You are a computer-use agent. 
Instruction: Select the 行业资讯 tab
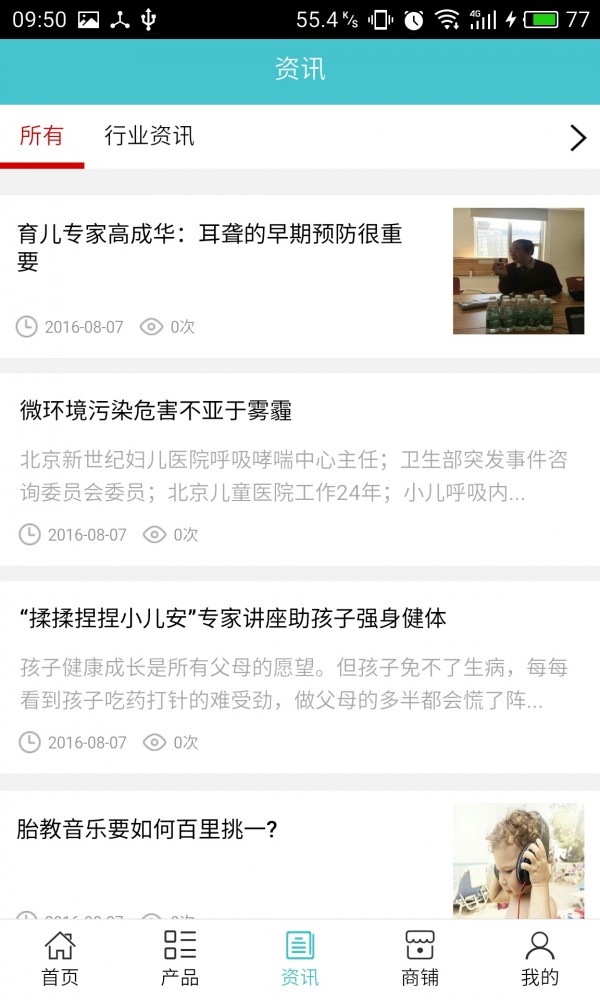pyautogui.click(x=149, y=137)
